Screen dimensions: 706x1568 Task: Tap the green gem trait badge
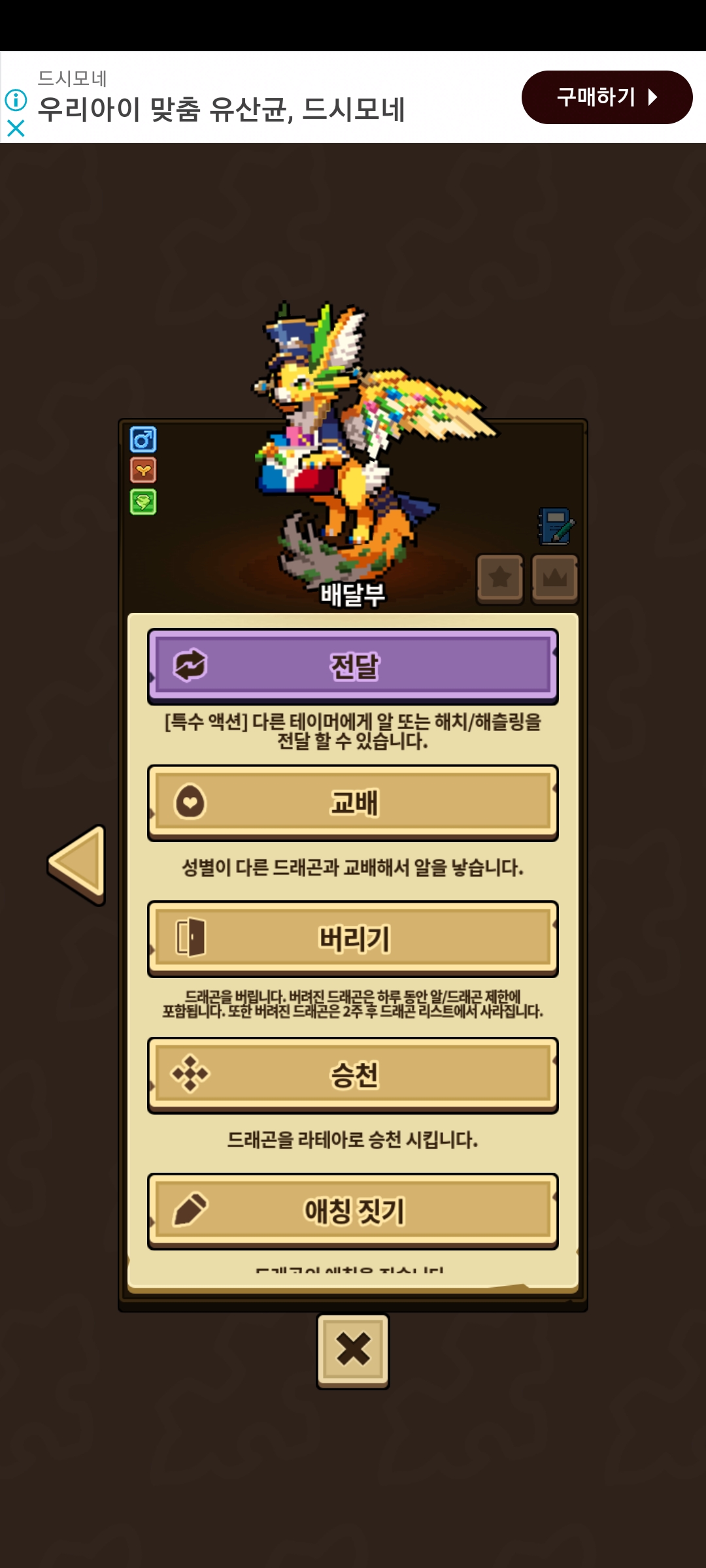143,502
